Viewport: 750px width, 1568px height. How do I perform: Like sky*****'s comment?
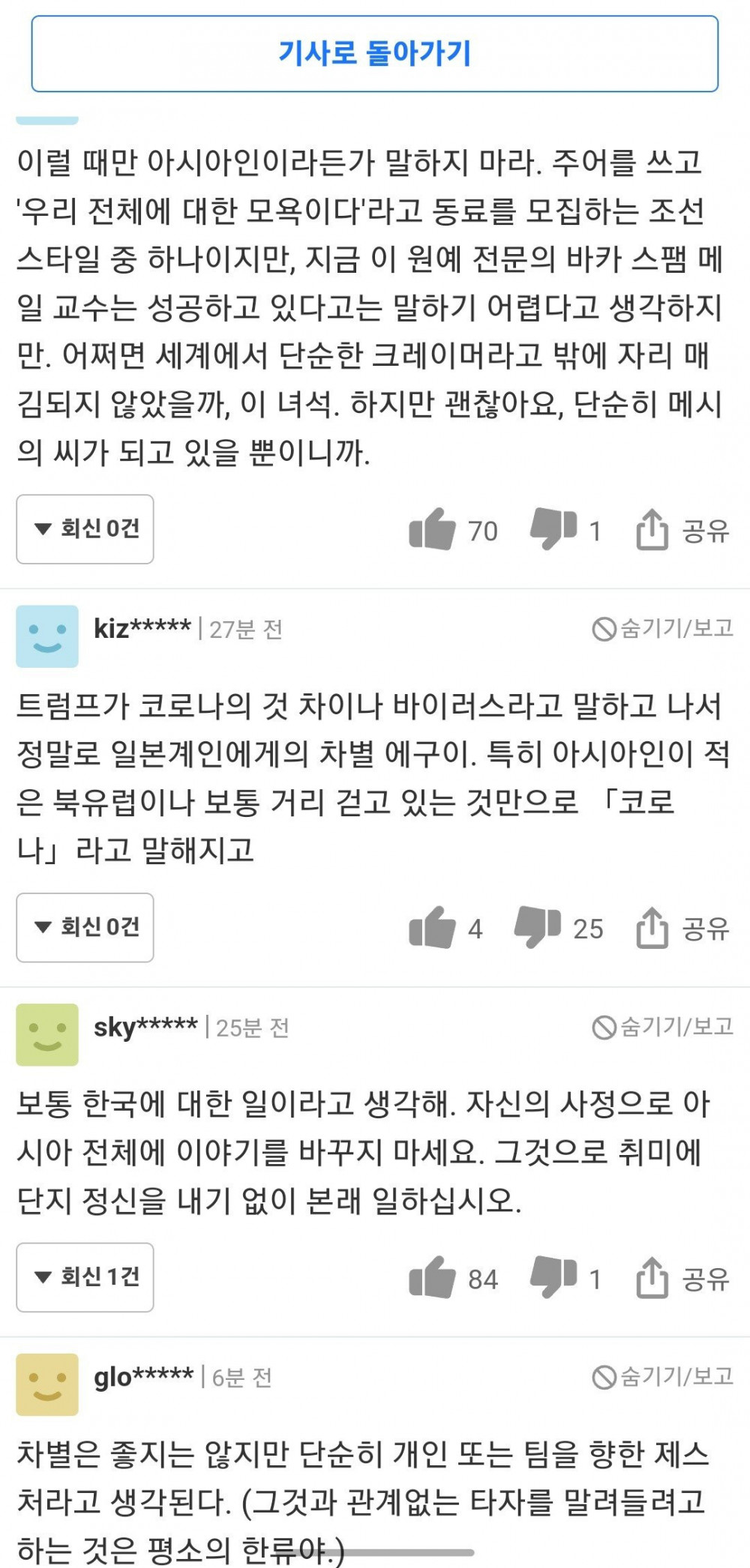[433, 1277]
